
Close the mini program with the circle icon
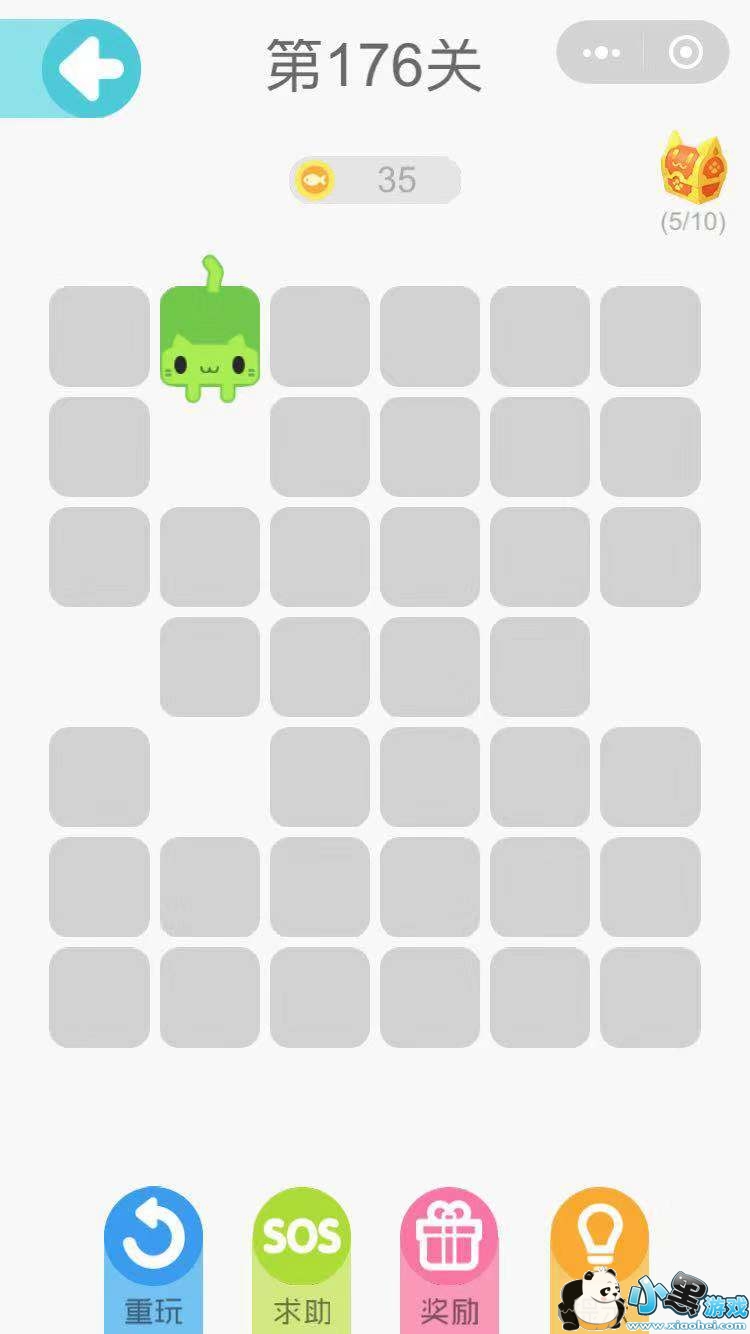point(685,52)
